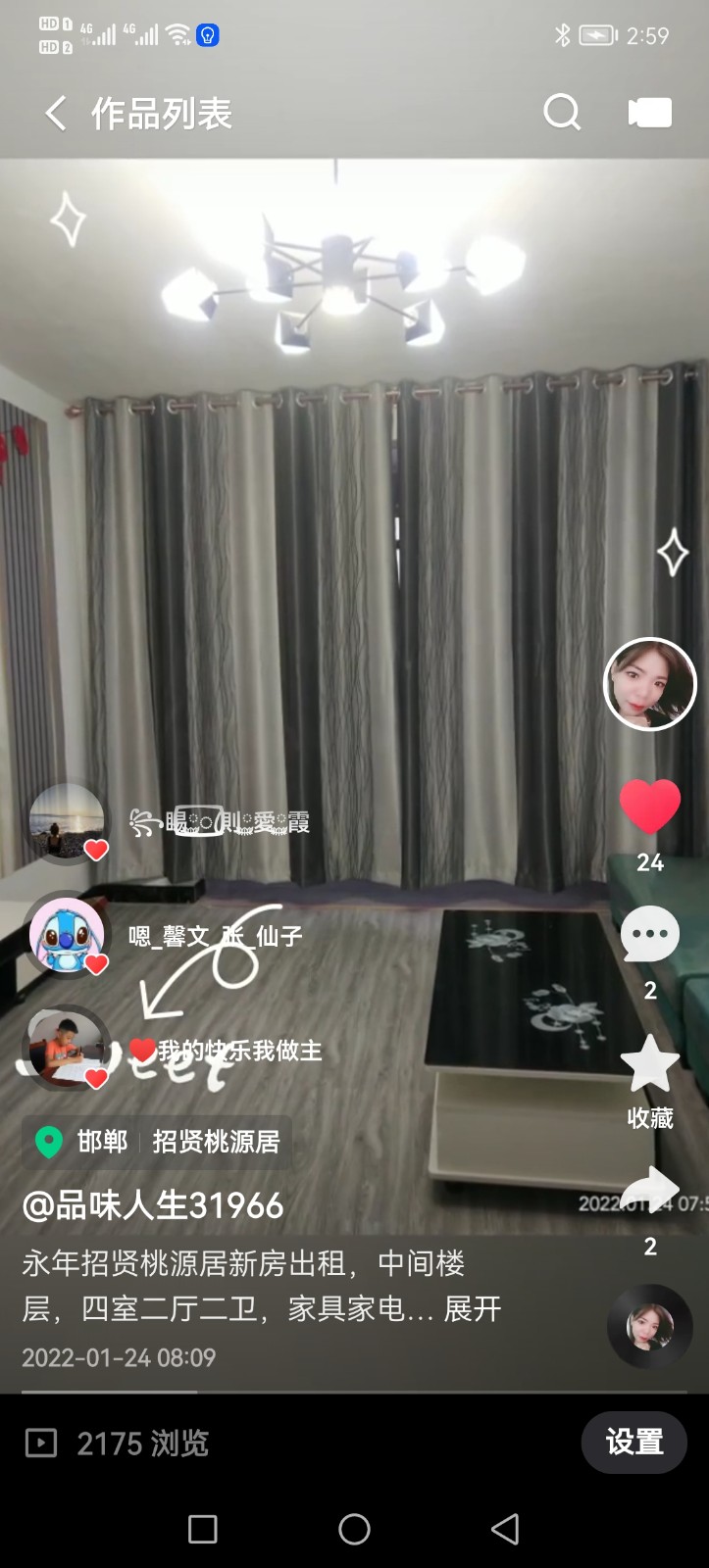Open 设置 for this video
The height and width of the screenshot is (1568, 709).
coord(633,1442)
